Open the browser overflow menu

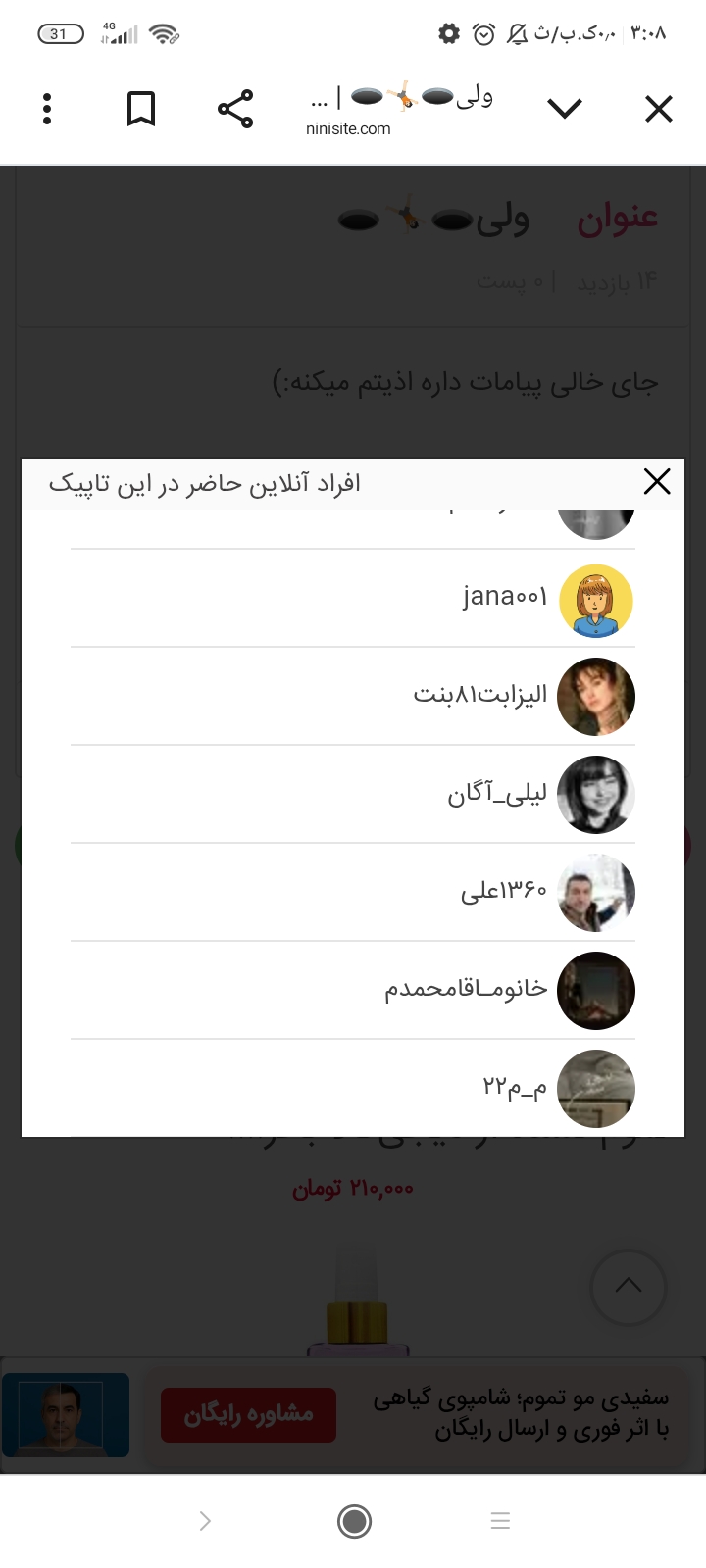pyautogui.click(x=47, y=109)
